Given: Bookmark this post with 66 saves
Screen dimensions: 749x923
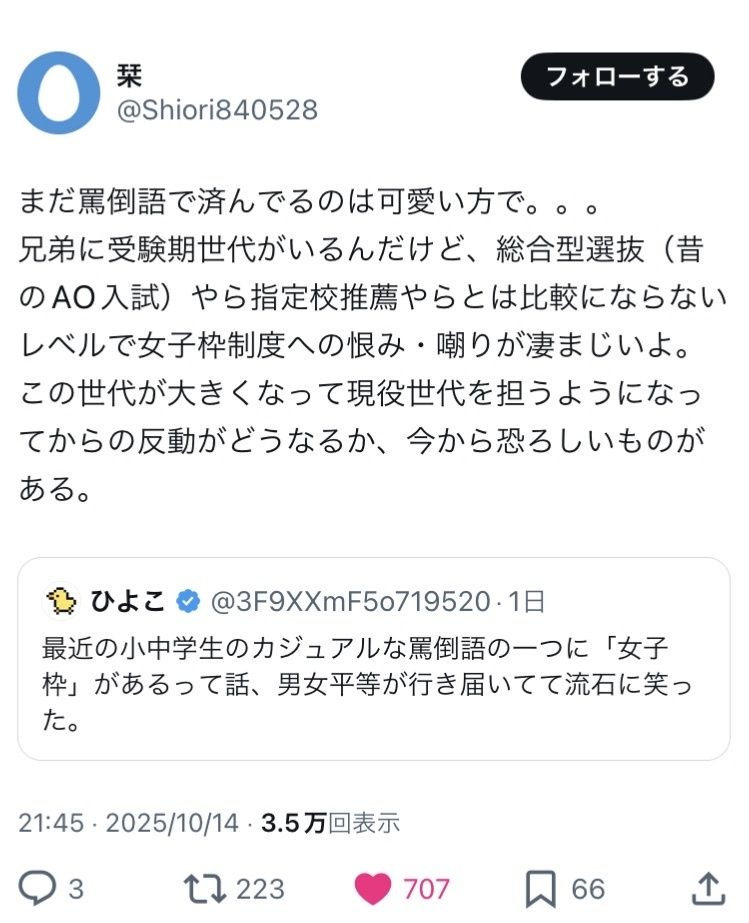Looking at the screenshot, I should [541, 887].
